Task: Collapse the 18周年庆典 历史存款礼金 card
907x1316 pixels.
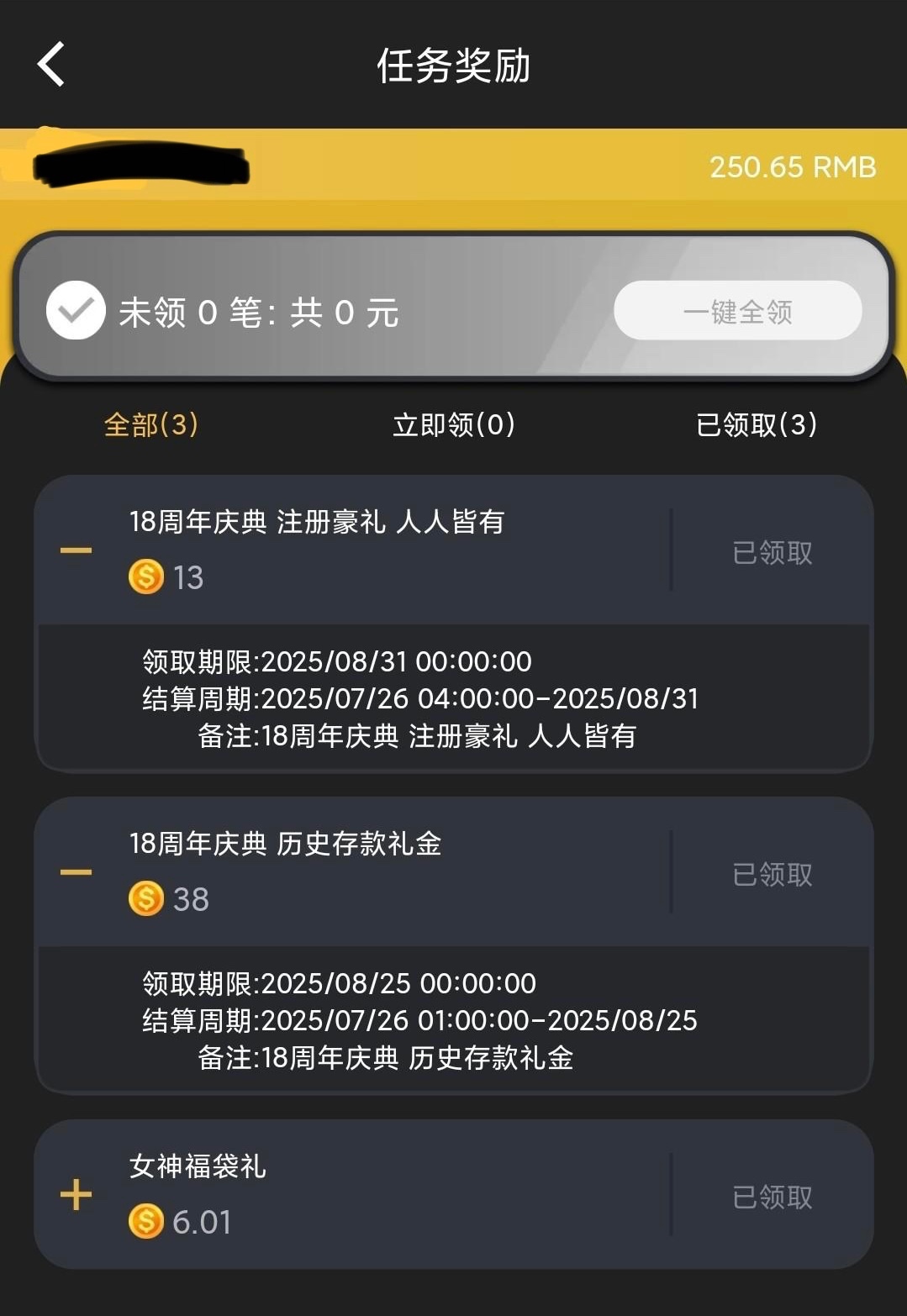Action: pos(76,872)
